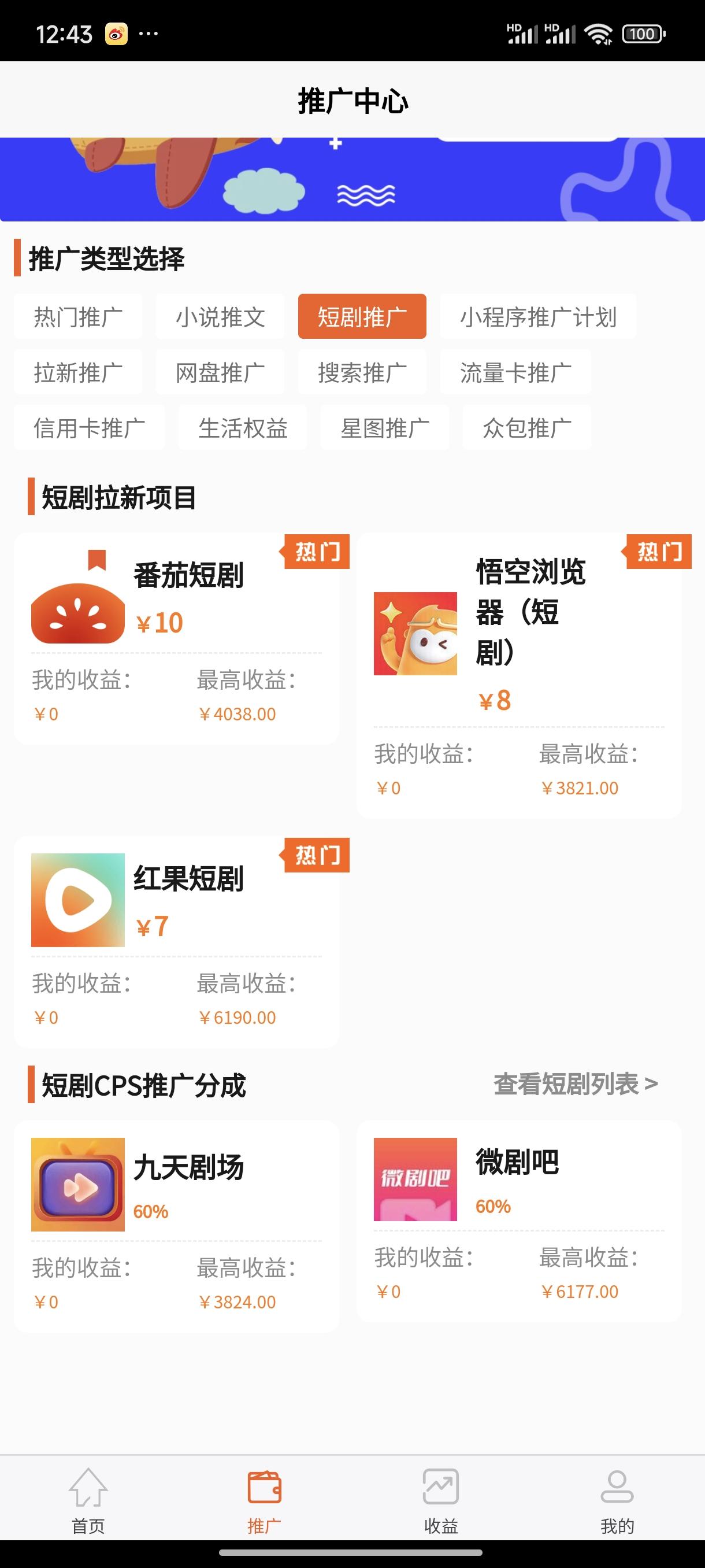This screenshot has height=1568, width=705.
Task: Open the 悟空浏览器（短剧）project card
Action: click(519, 675)
